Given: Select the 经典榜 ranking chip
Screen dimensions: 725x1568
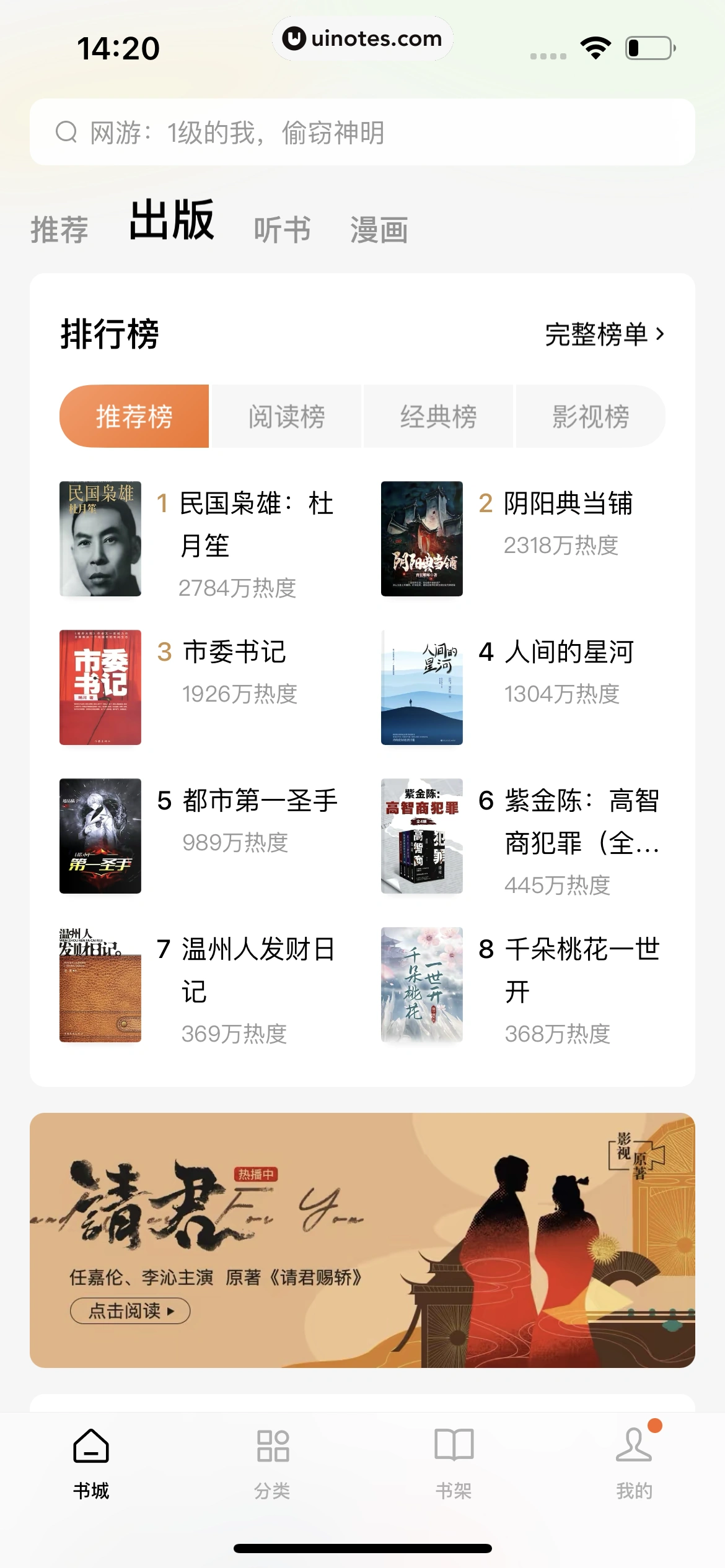Looking at the screenshot, I should pyautogui.click(x=438, y=416).
